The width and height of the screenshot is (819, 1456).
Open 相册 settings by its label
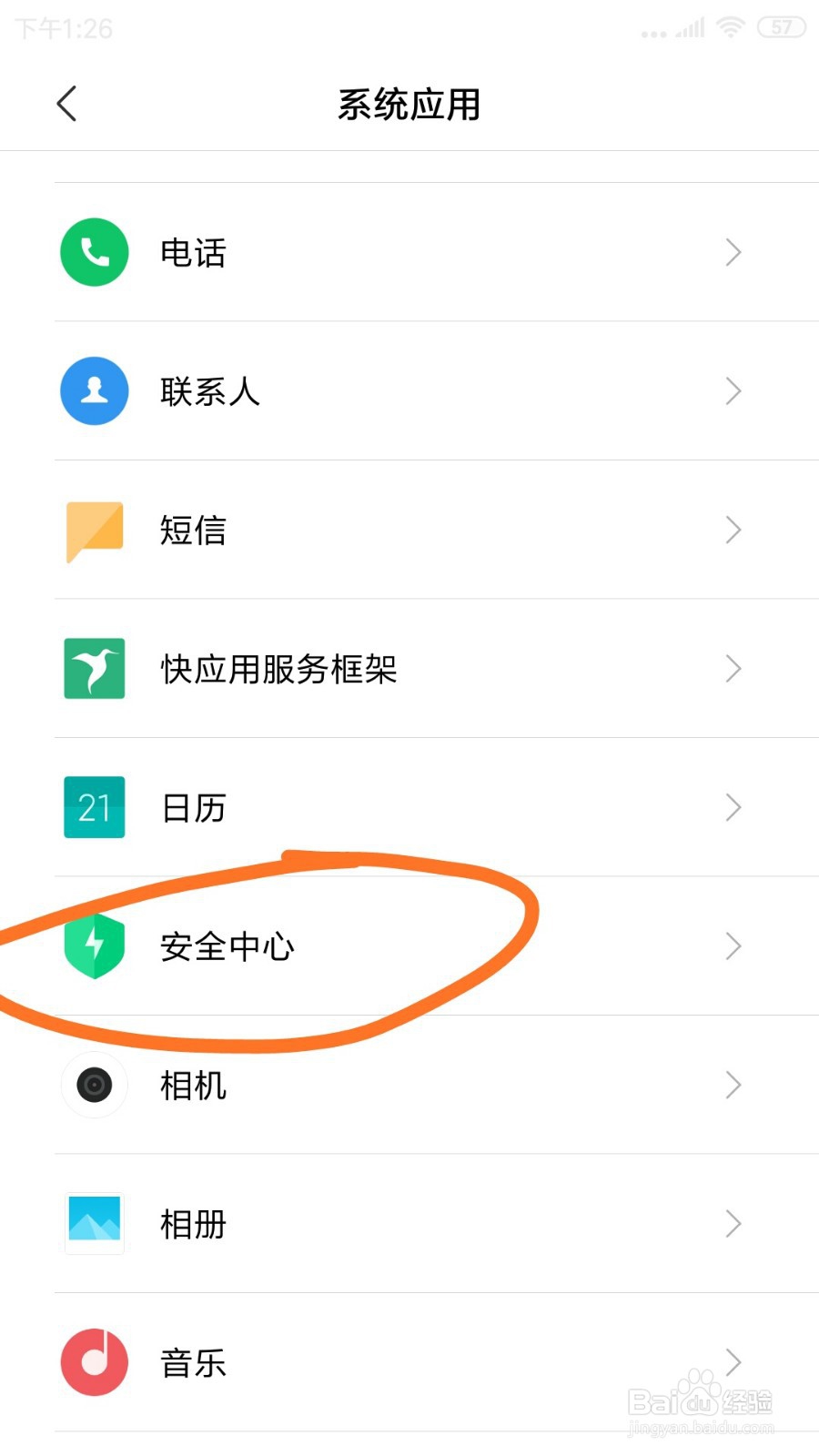(192, 1224)
